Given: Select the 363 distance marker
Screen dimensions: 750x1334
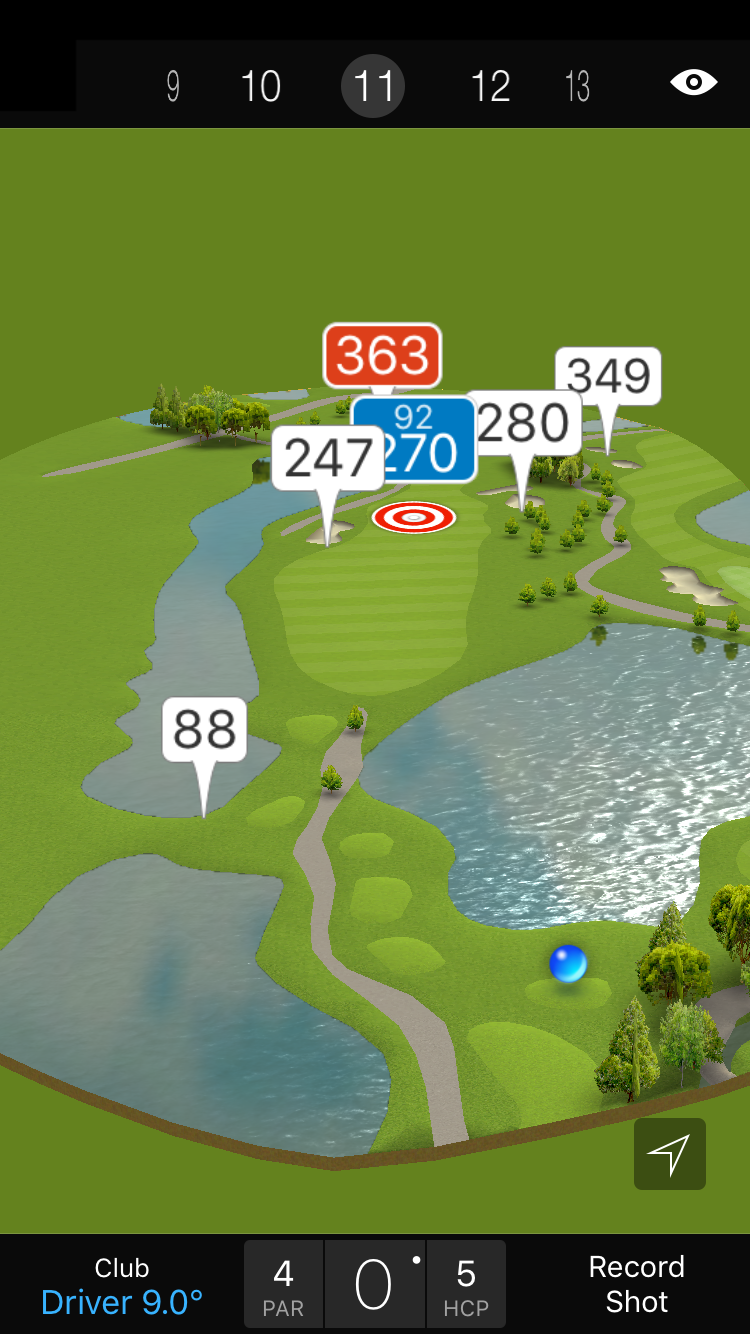Looking at the screenshot, I should 382,355.
